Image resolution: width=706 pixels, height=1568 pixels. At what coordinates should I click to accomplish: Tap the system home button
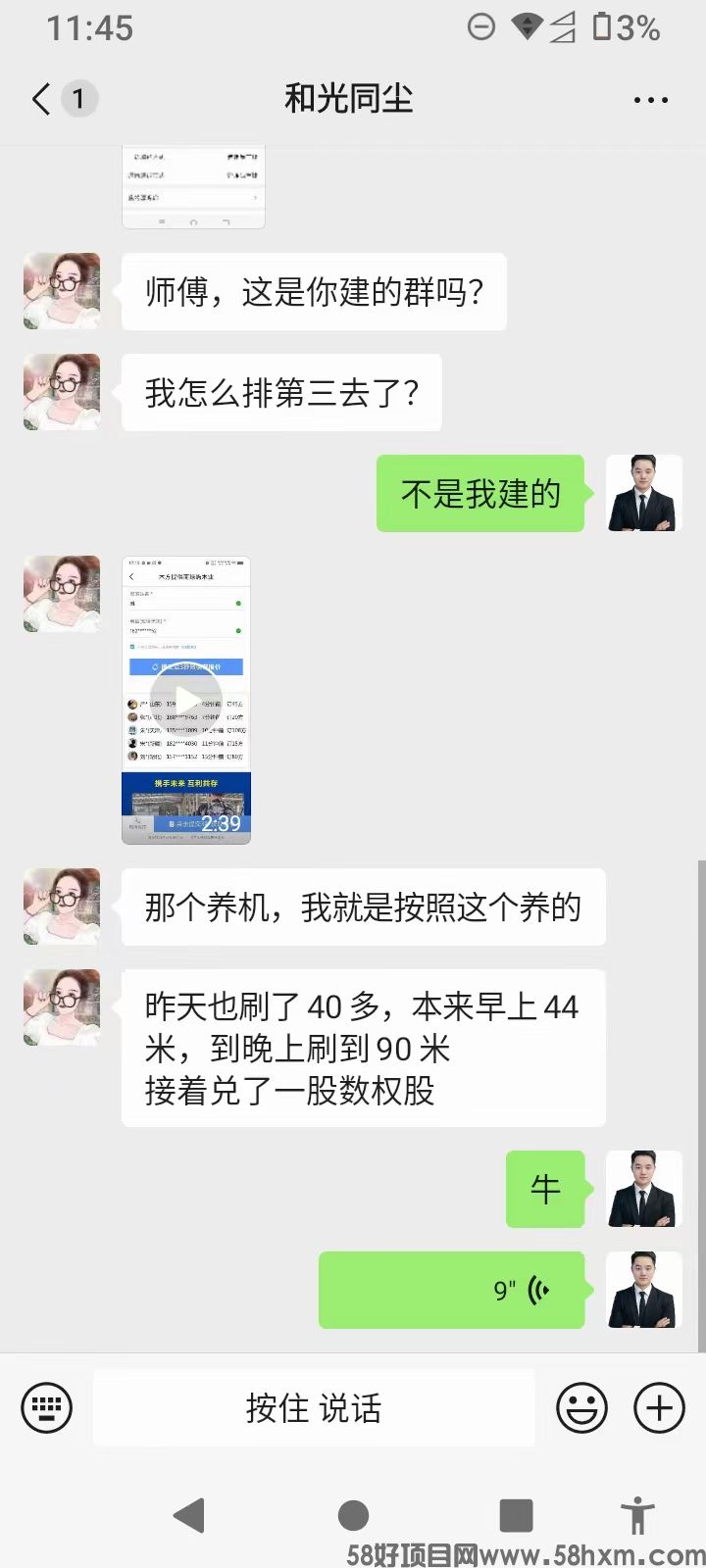353,1515
